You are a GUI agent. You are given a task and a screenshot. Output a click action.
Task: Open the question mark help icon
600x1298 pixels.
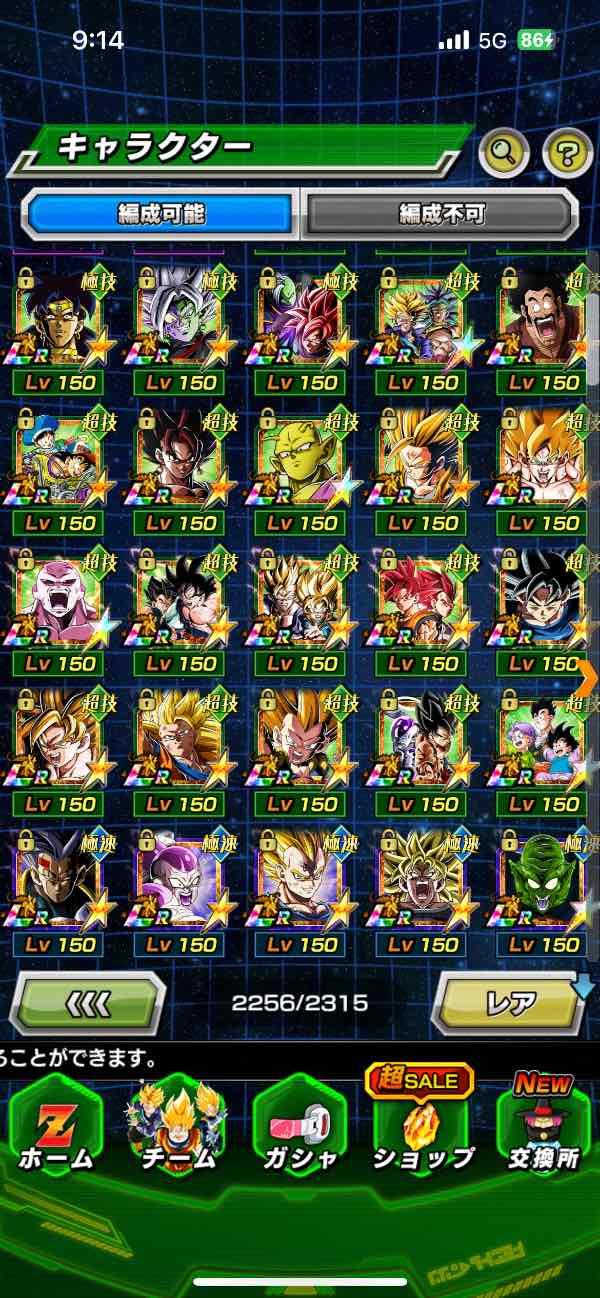[567, 152]
